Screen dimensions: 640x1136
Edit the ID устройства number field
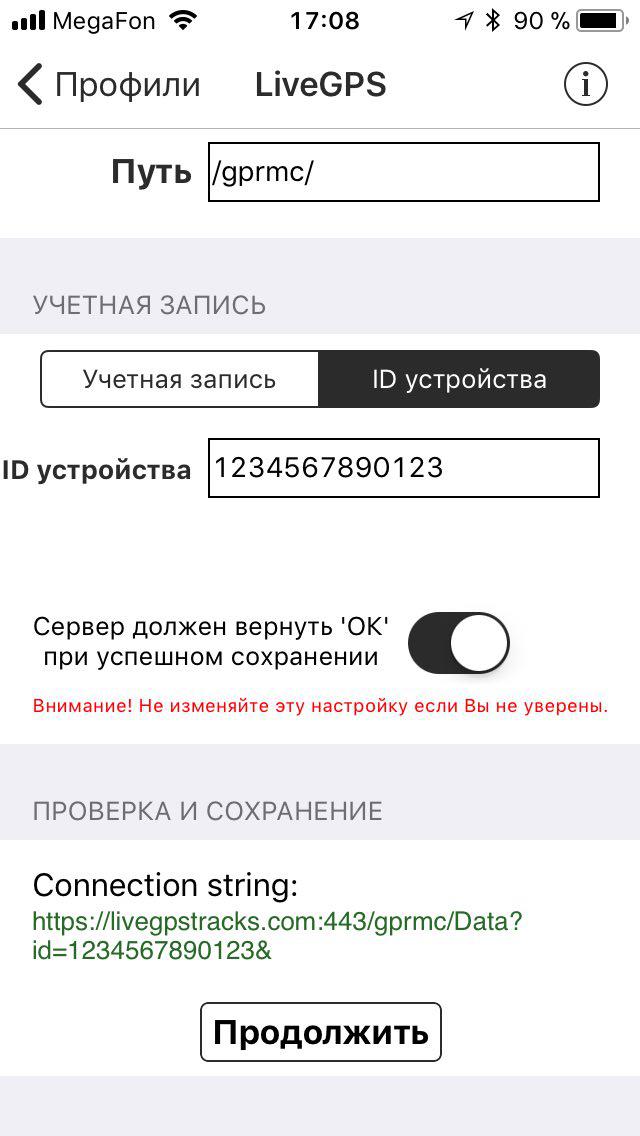[x=403, y=467]
